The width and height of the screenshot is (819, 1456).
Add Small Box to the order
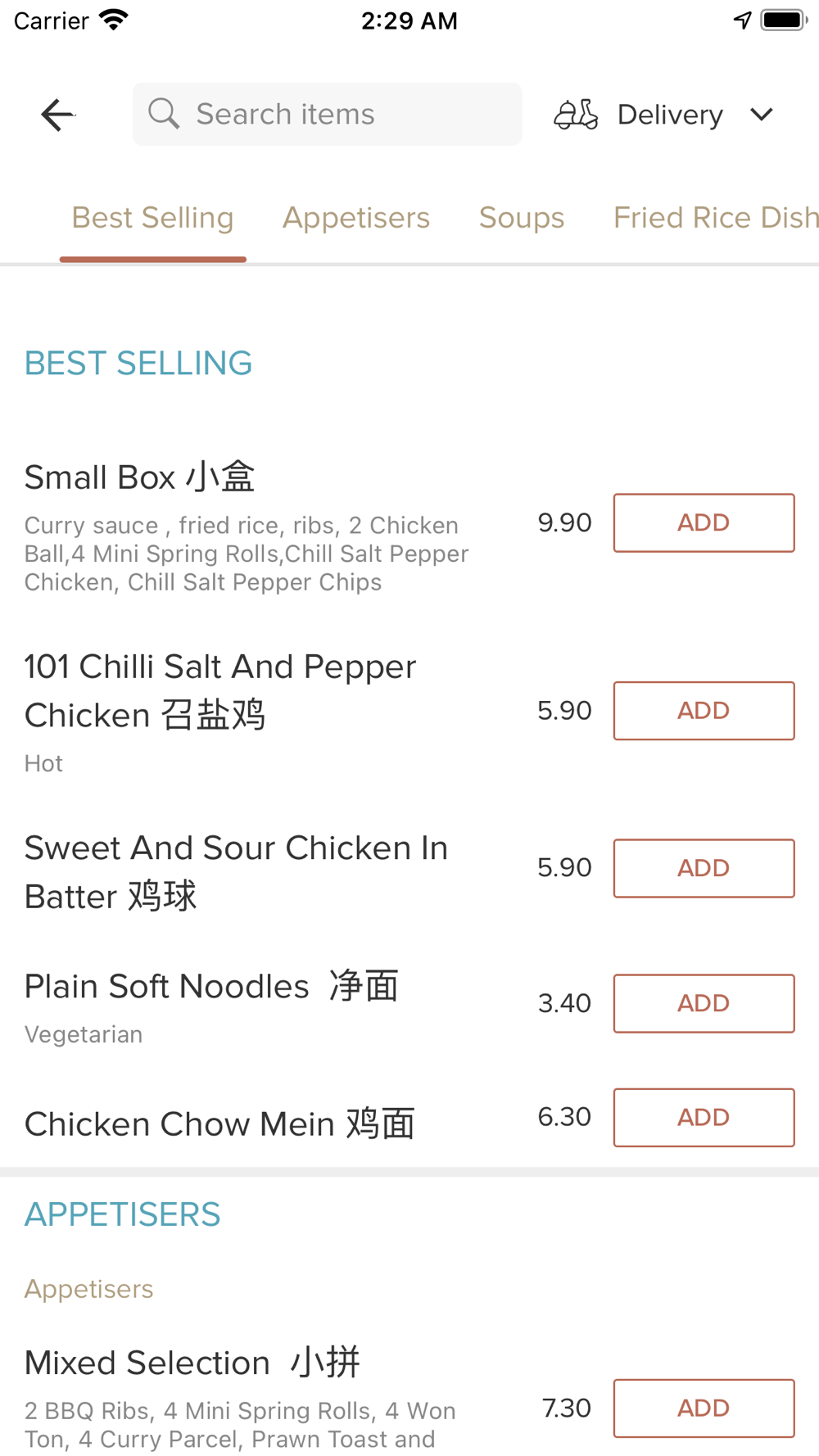coord(704,522)
